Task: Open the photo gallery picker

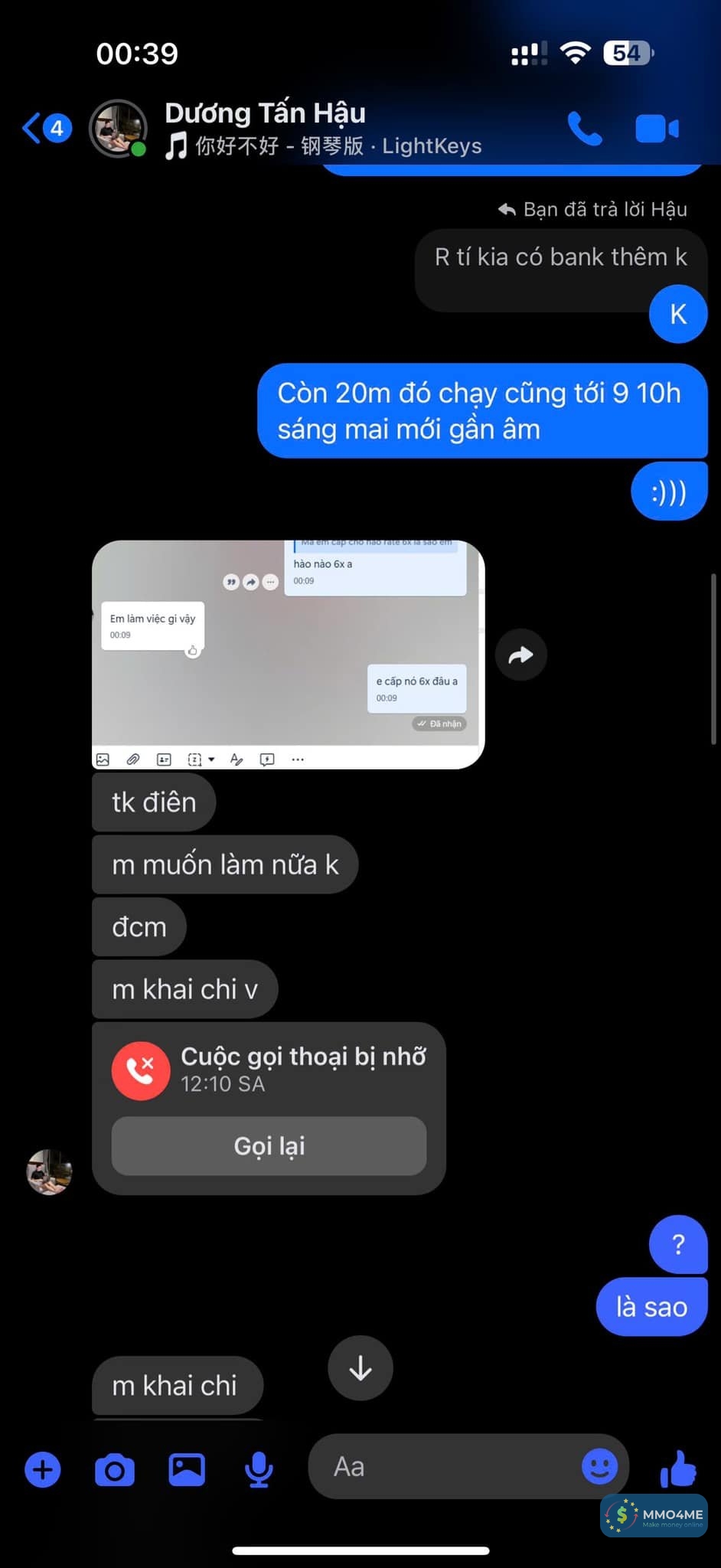Action: [187, 1469]
